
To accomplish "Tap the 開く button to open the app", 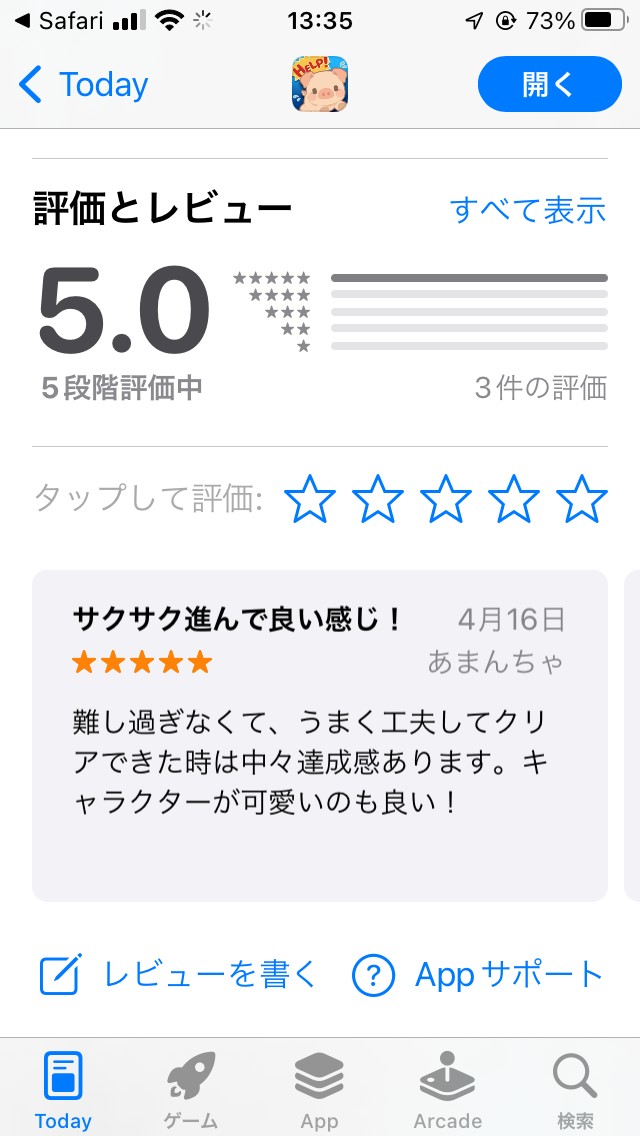I will pyautogui.click(x=549, y=84).
